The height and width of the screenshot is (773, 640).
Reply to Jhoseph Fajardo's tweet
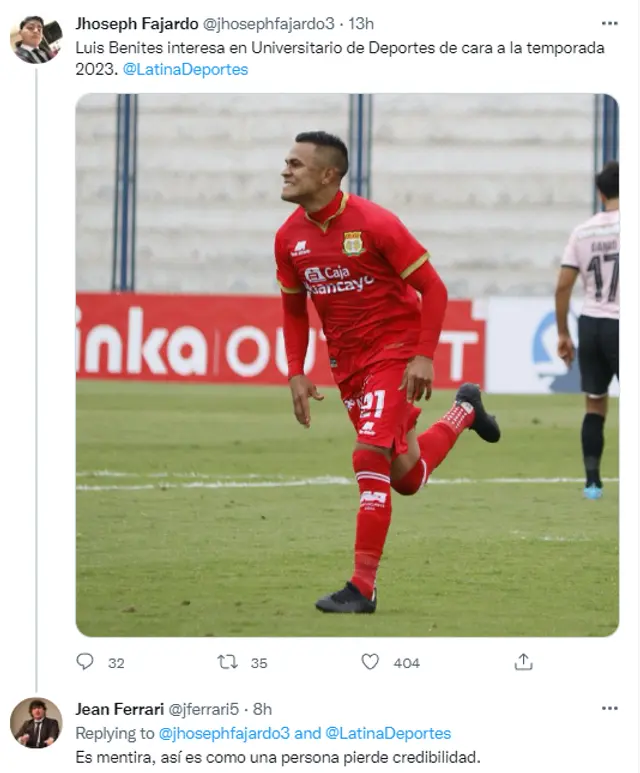pos(86,662)
